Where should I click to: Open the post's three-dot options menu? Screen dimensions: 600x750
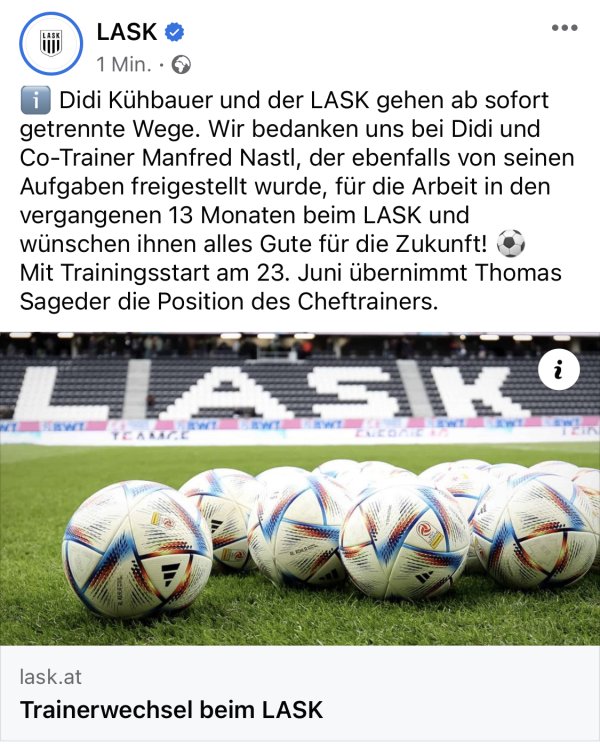point(565,28)
